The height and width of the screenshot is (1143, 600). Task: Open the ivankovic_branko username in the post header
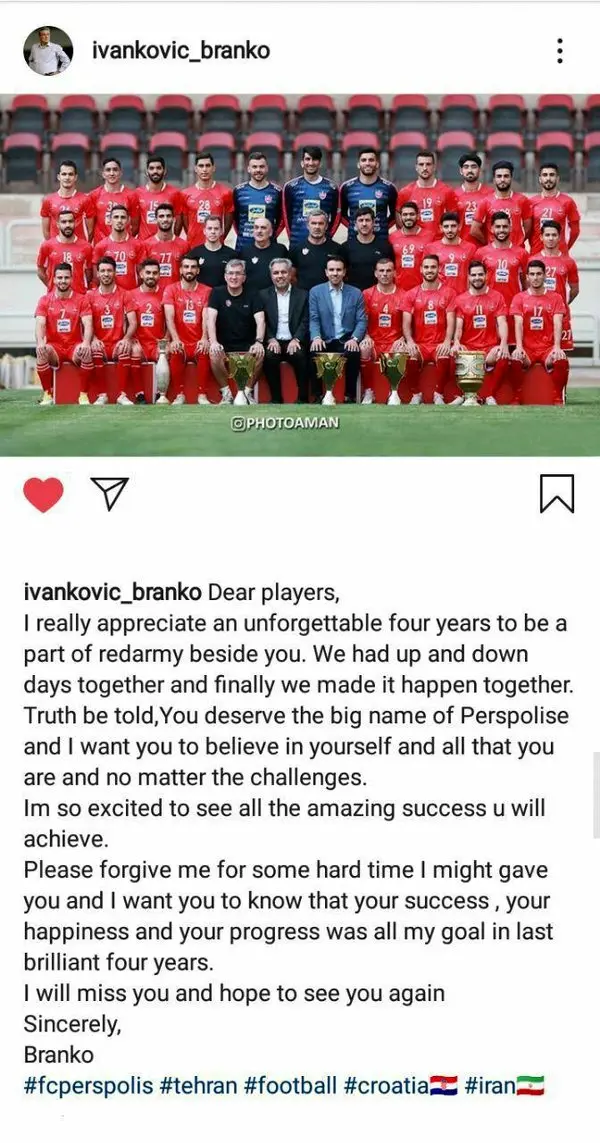tap(180, 50)
